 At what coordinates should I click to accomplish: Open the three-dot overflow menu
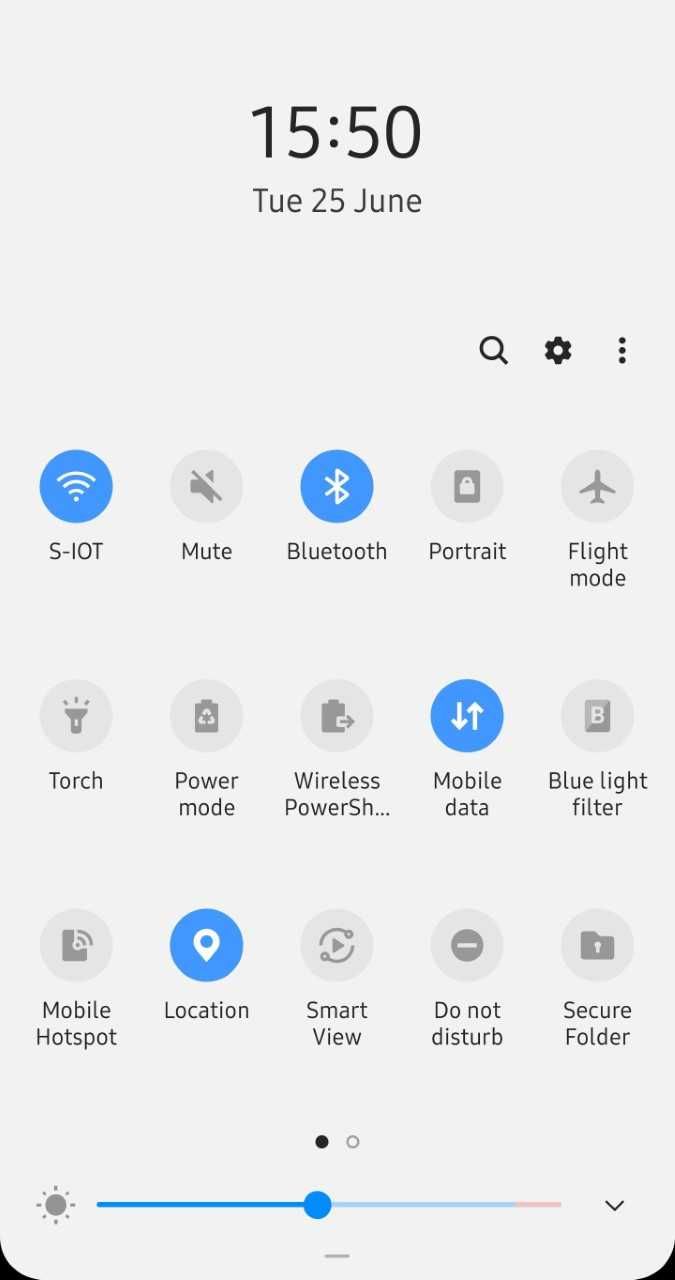(622, 350)
